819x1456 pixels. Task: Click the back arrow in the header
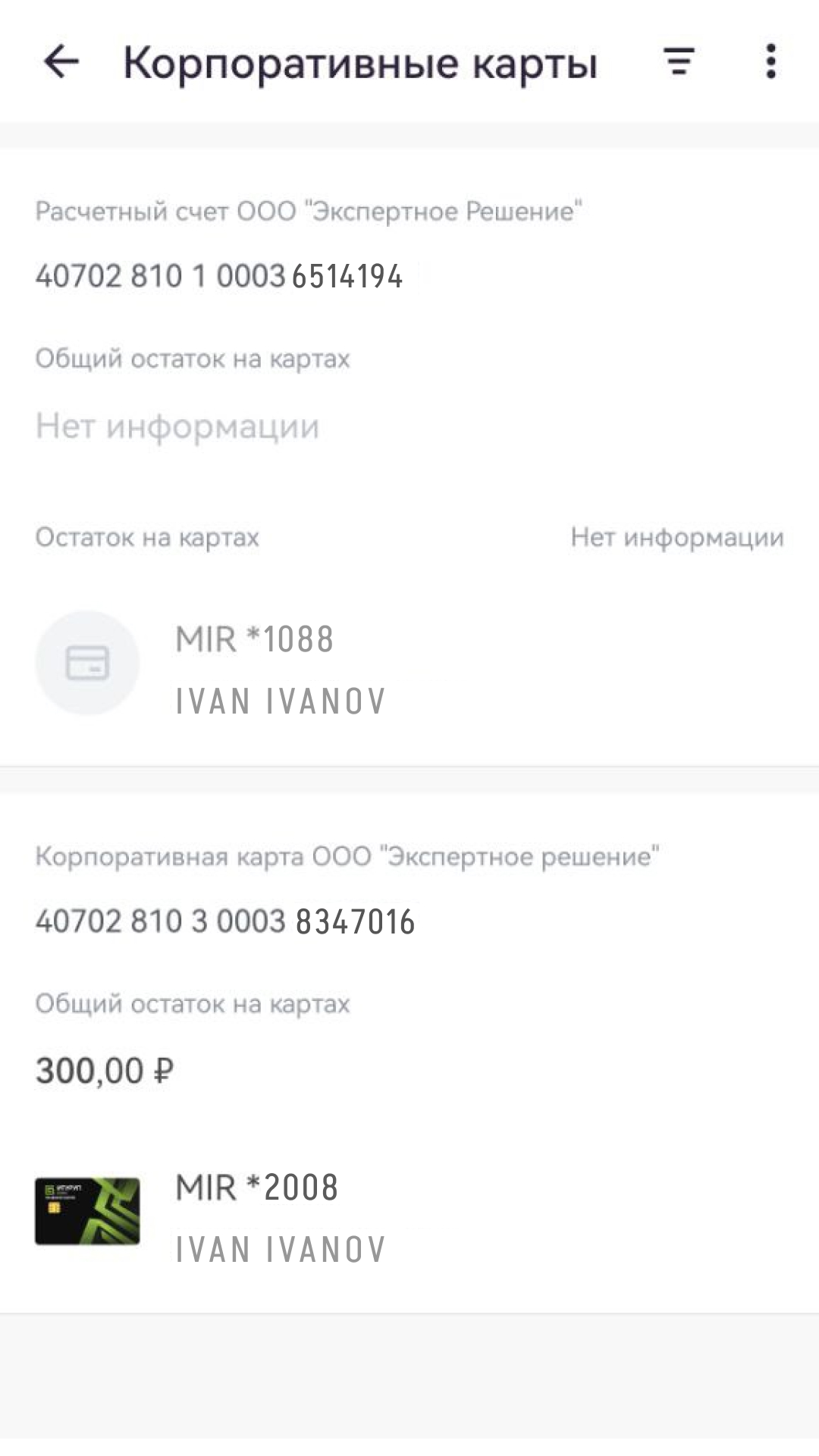point(62,62)
